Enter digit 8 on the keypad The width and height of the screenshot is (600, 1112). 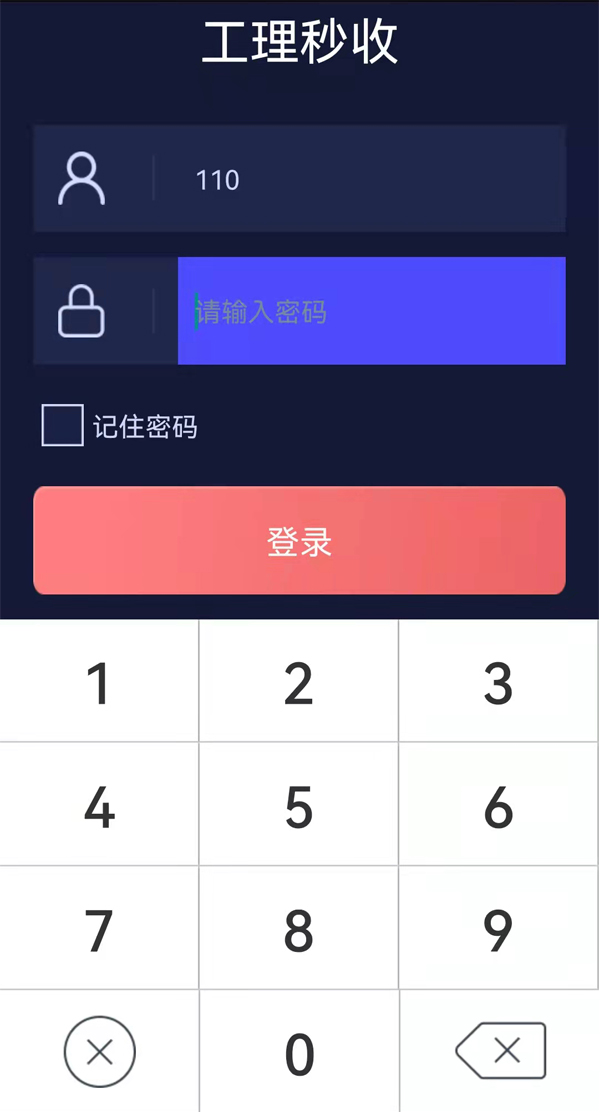[299, 928]
